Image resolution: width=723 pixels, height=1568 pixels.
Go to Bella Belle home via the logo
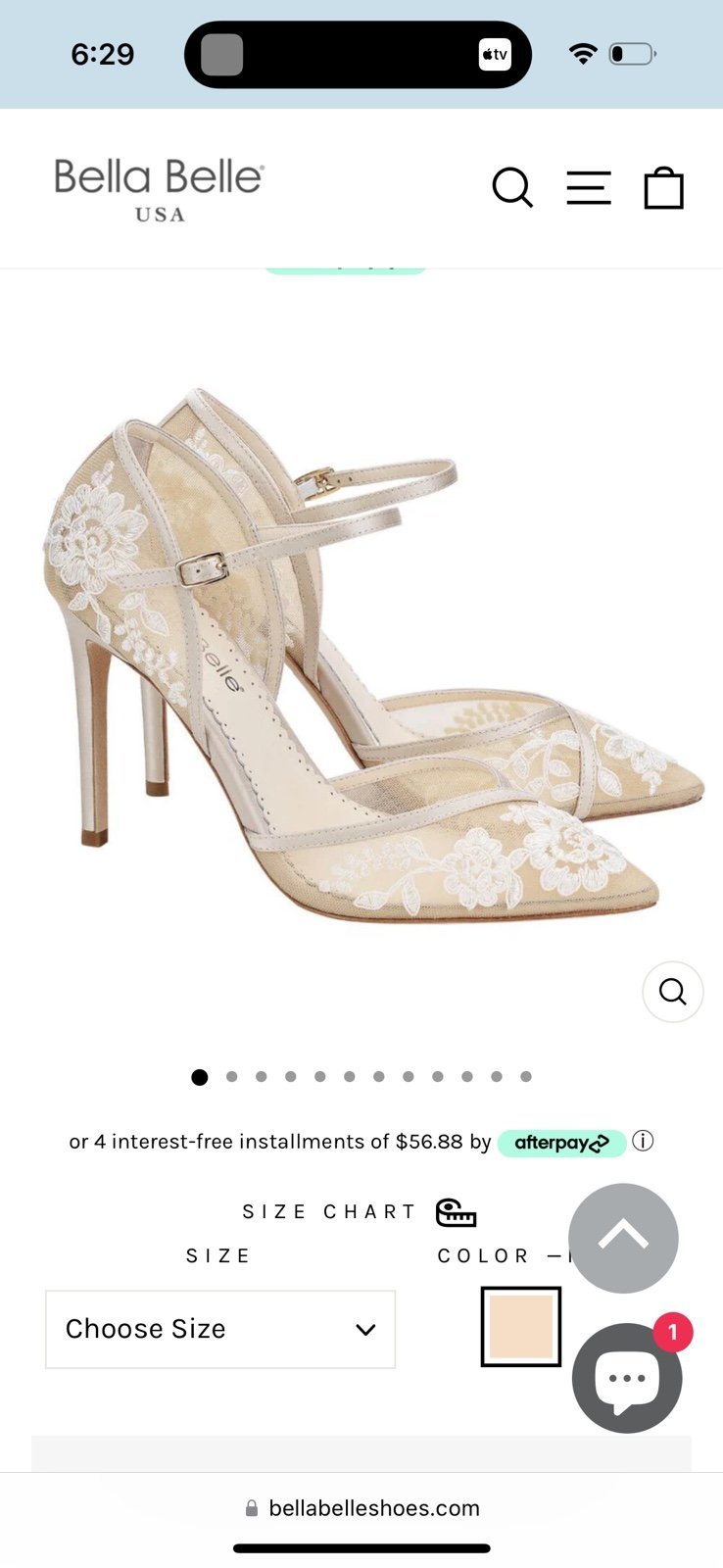point(160,190)
